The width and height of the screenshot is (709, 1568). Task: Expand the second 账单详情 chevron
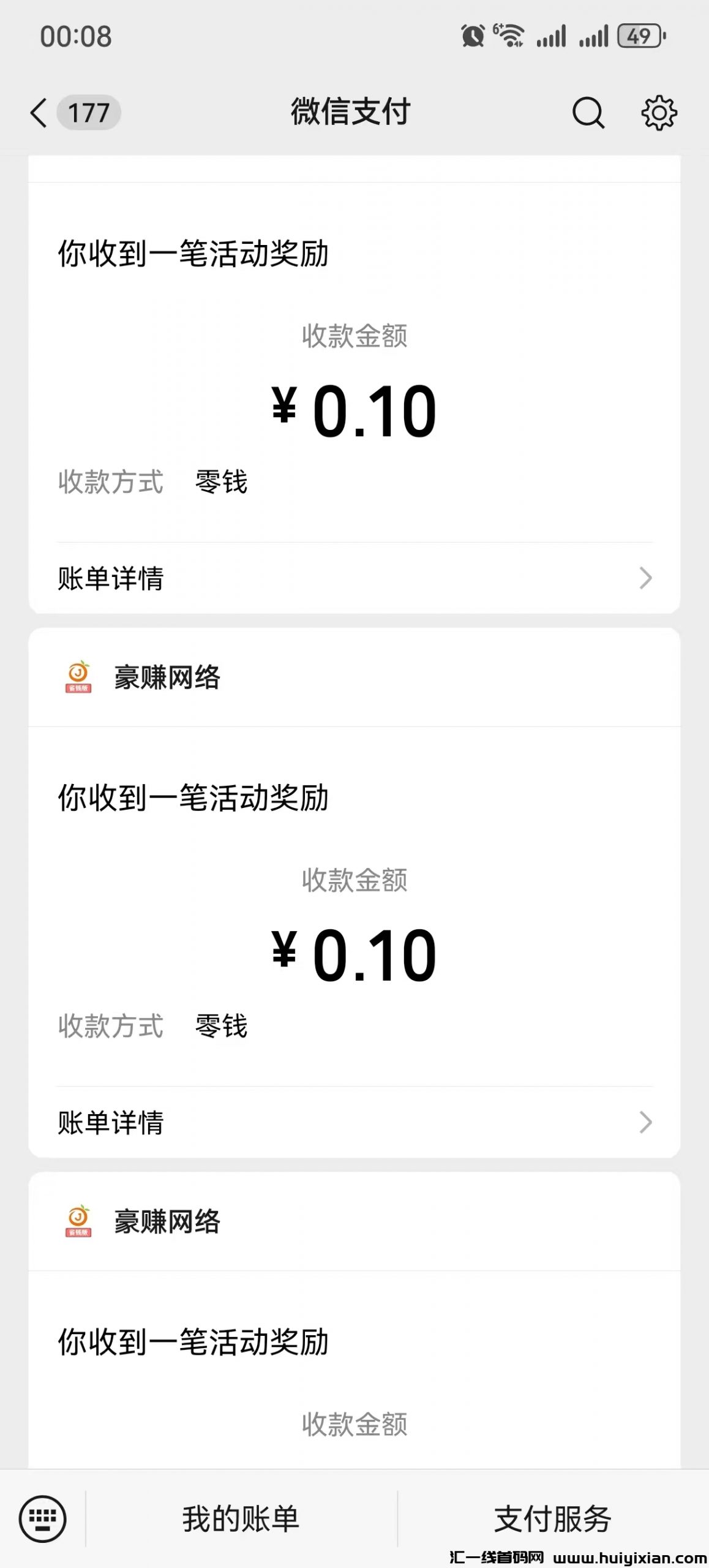tap(646, 1123)
